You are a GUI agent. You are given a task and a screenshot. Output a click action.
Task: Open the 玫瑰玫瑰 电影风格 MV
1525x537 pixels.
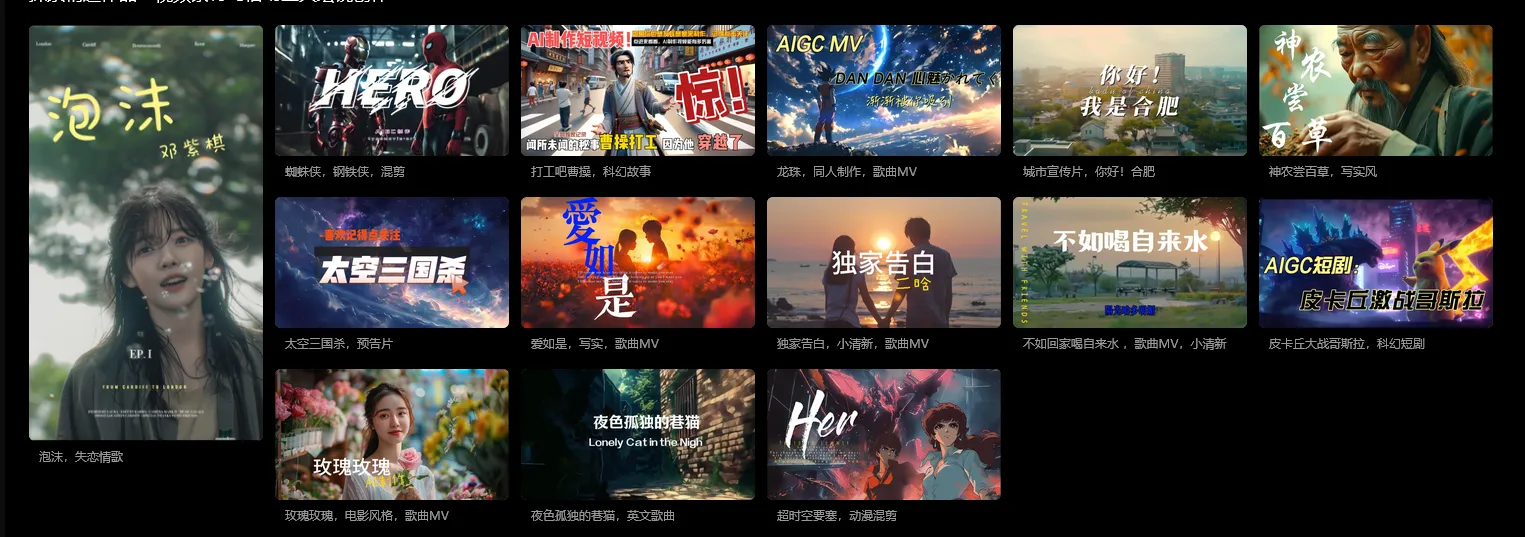[391, 434]
